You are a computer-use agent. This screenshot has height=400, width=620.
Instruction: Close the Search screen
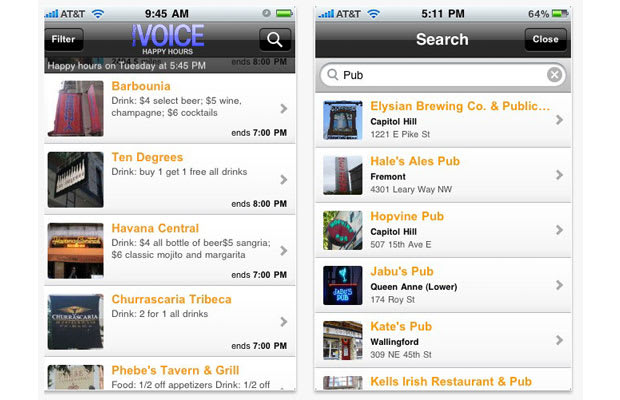click(x=545, y=39)
